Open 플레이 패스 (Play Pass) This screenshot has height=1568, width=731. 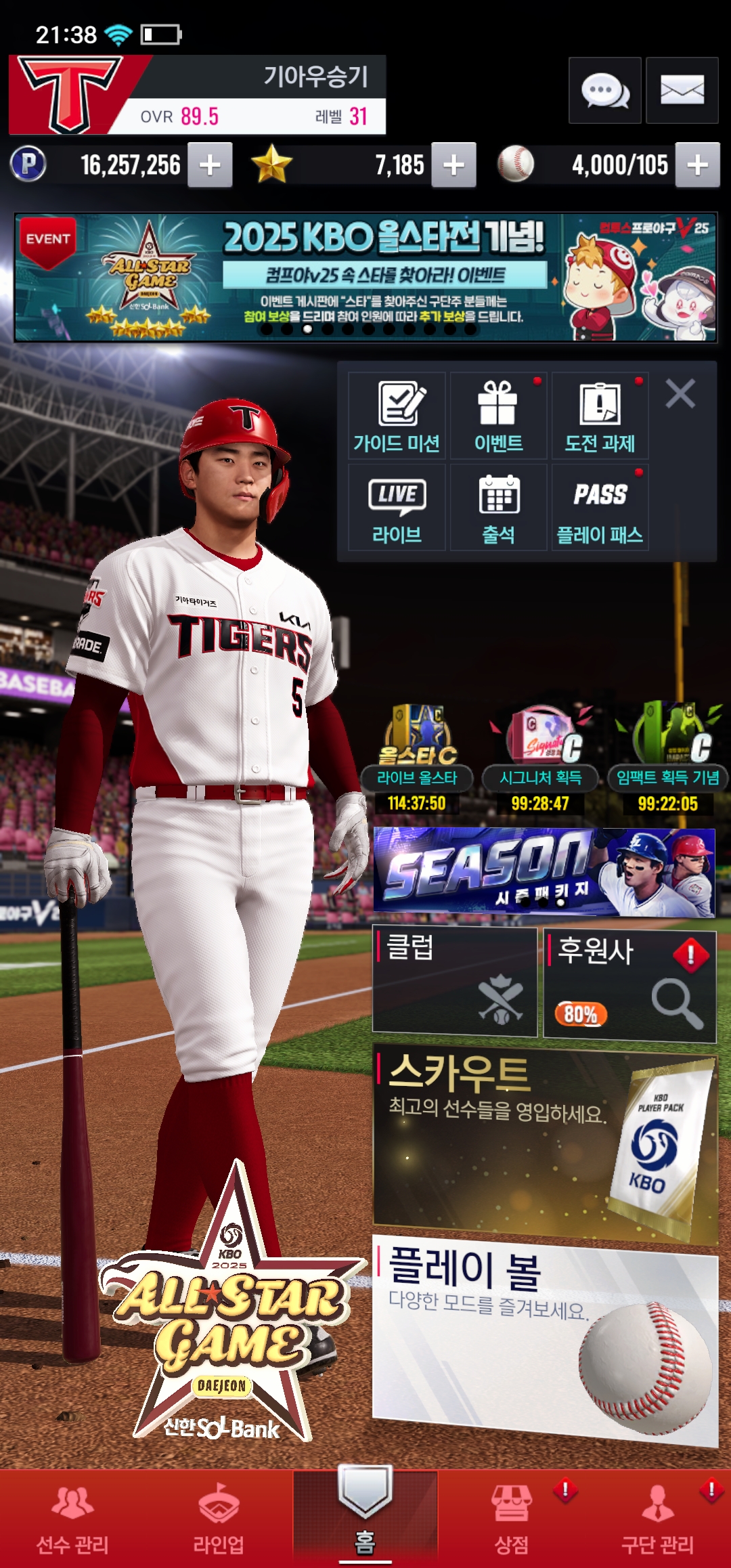tap(600, 508)
